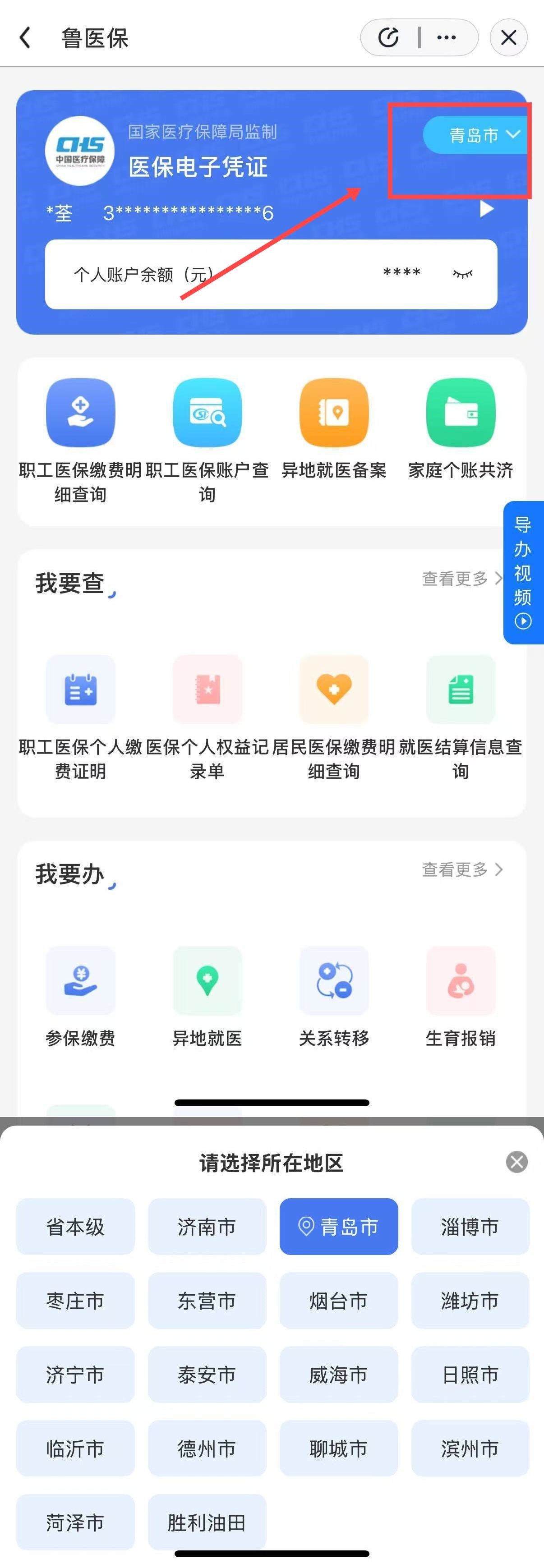Screen dimensions: 544x1568
Task: Open the 导办视频 side tab
Action: [523, 572]
